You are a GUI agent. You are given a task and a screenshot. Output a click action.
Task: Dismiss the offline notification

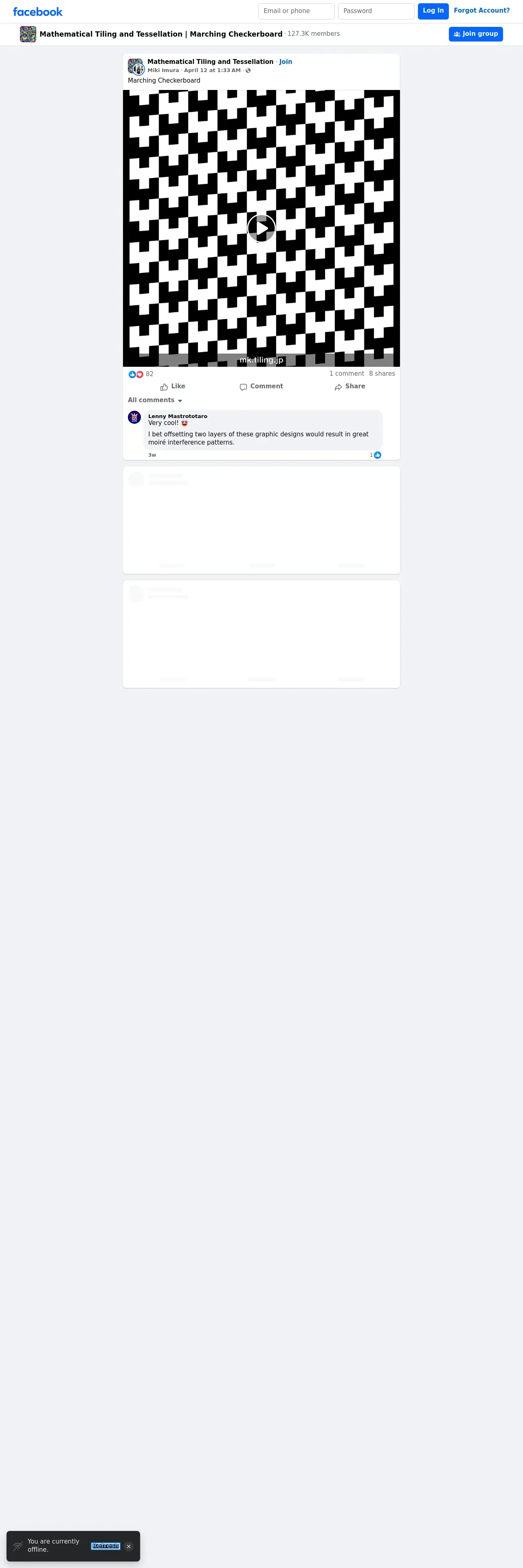point(128,1546)
